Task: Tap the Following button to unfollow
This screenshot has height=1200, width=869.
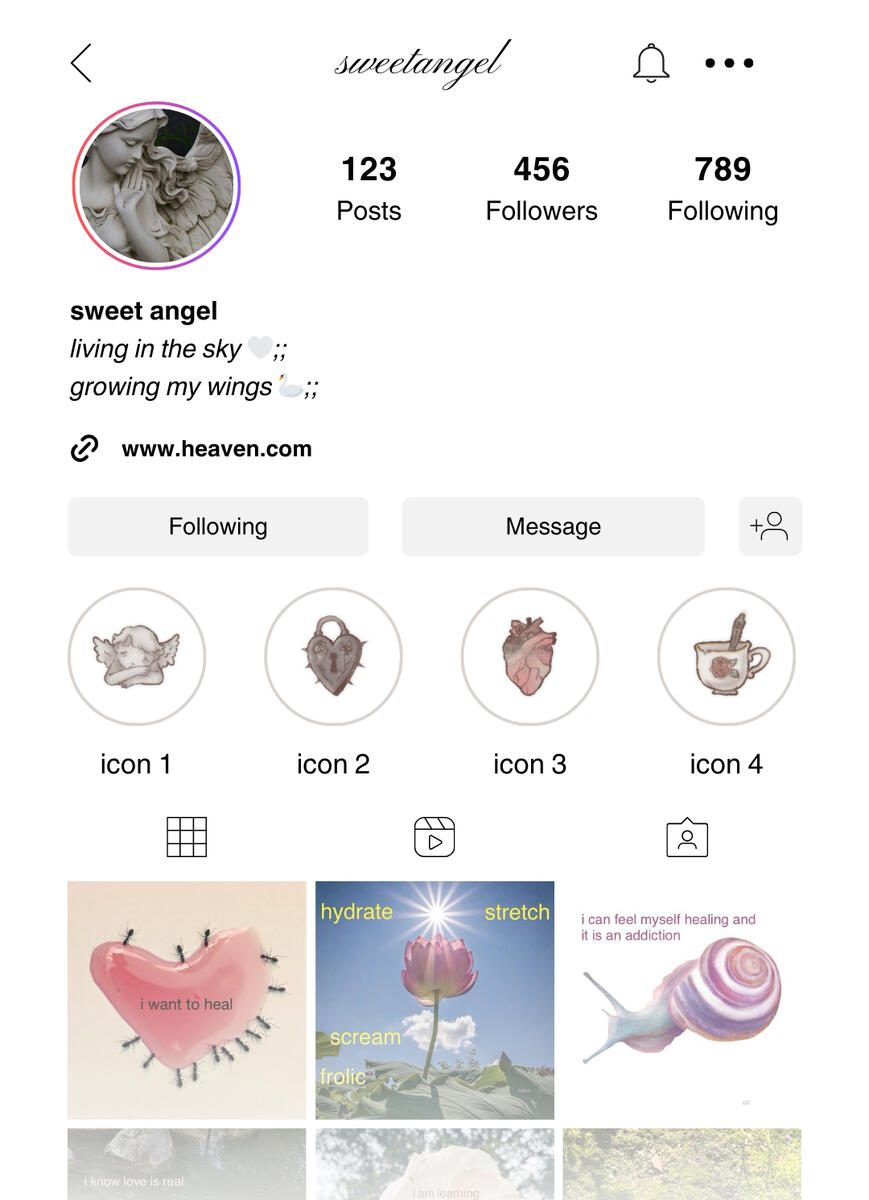Action: pos(218,527)
